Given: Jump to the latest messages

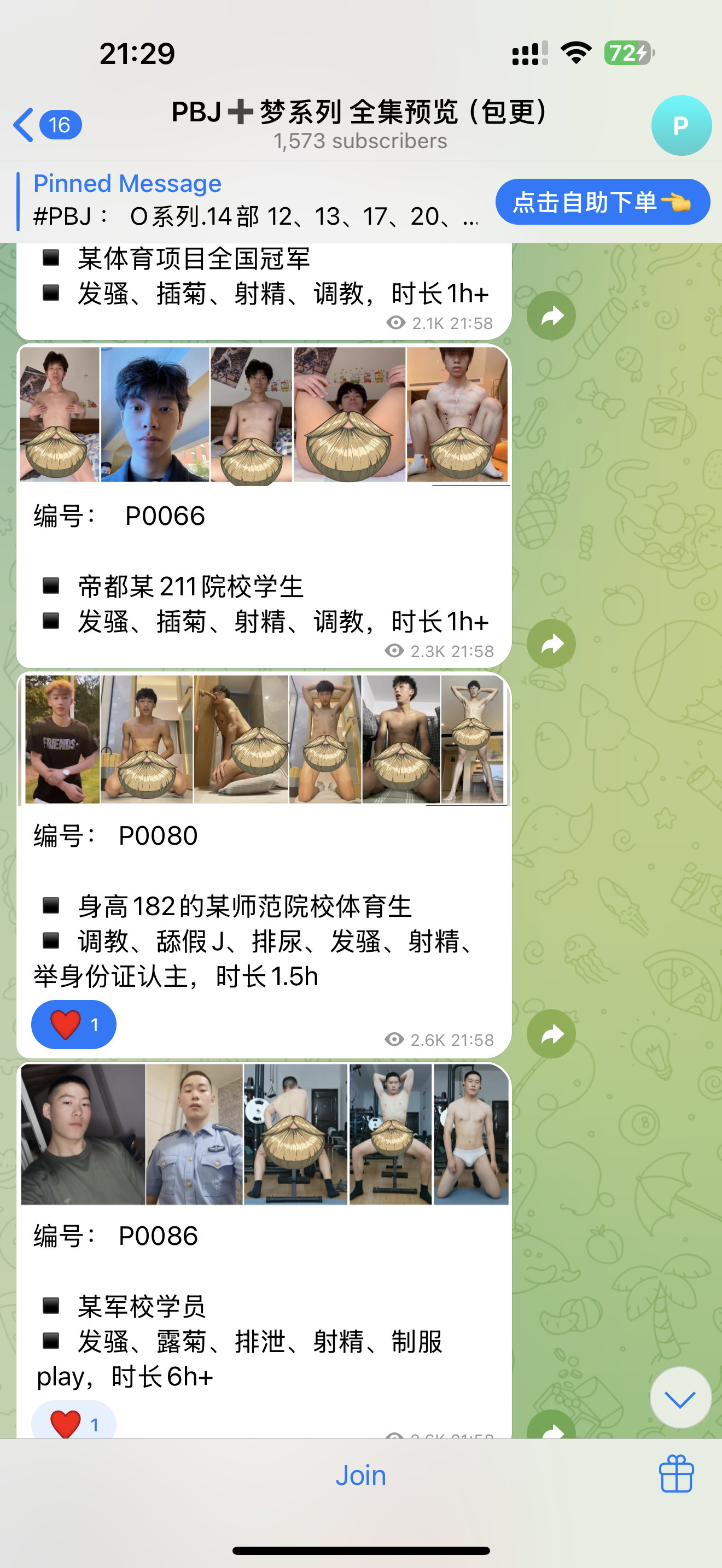Looking at the screenshot, I should [x=680, y=1397].
